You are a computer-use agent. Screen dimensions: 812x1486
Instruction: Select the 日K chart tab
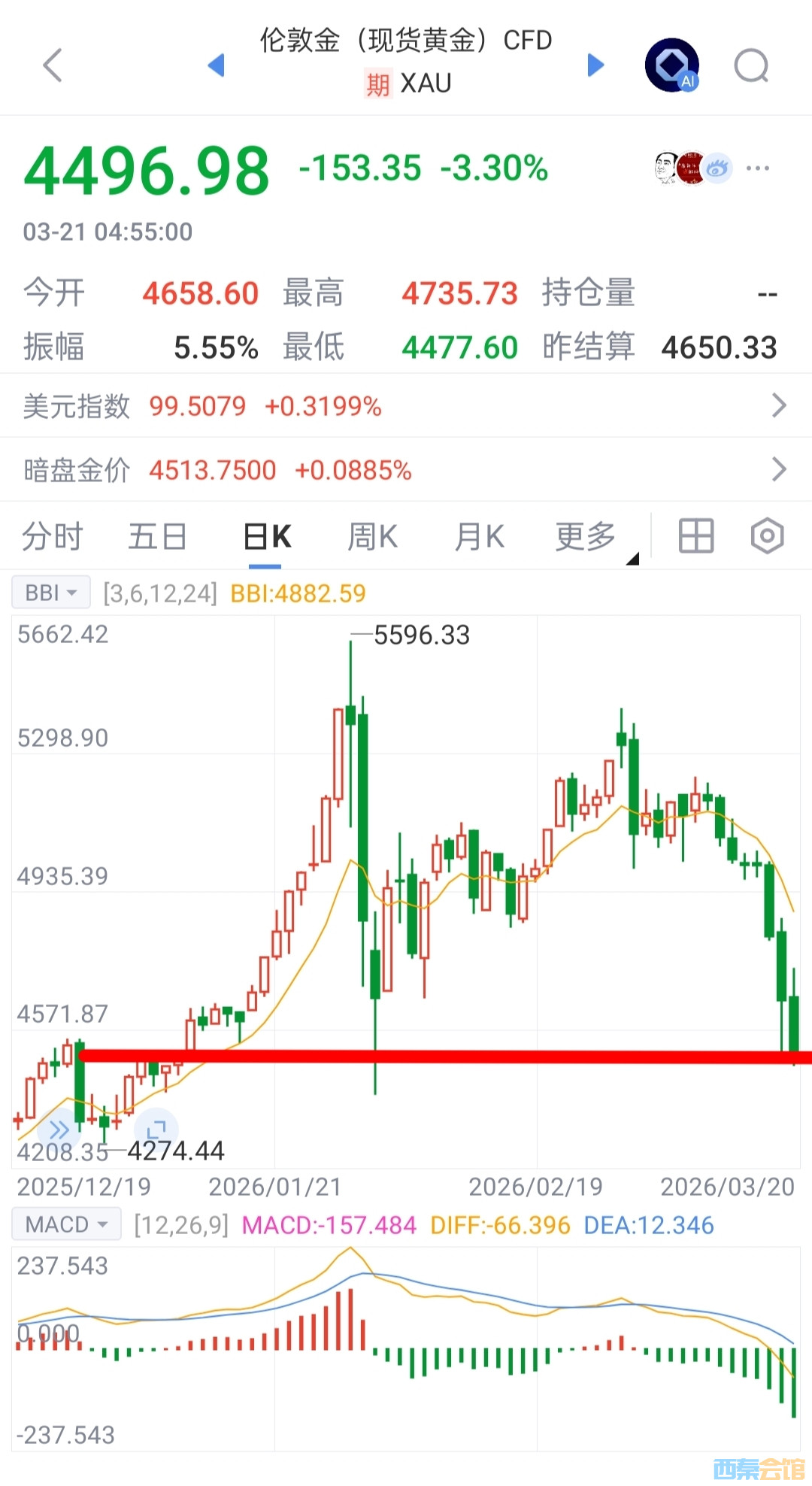point(268,537)
